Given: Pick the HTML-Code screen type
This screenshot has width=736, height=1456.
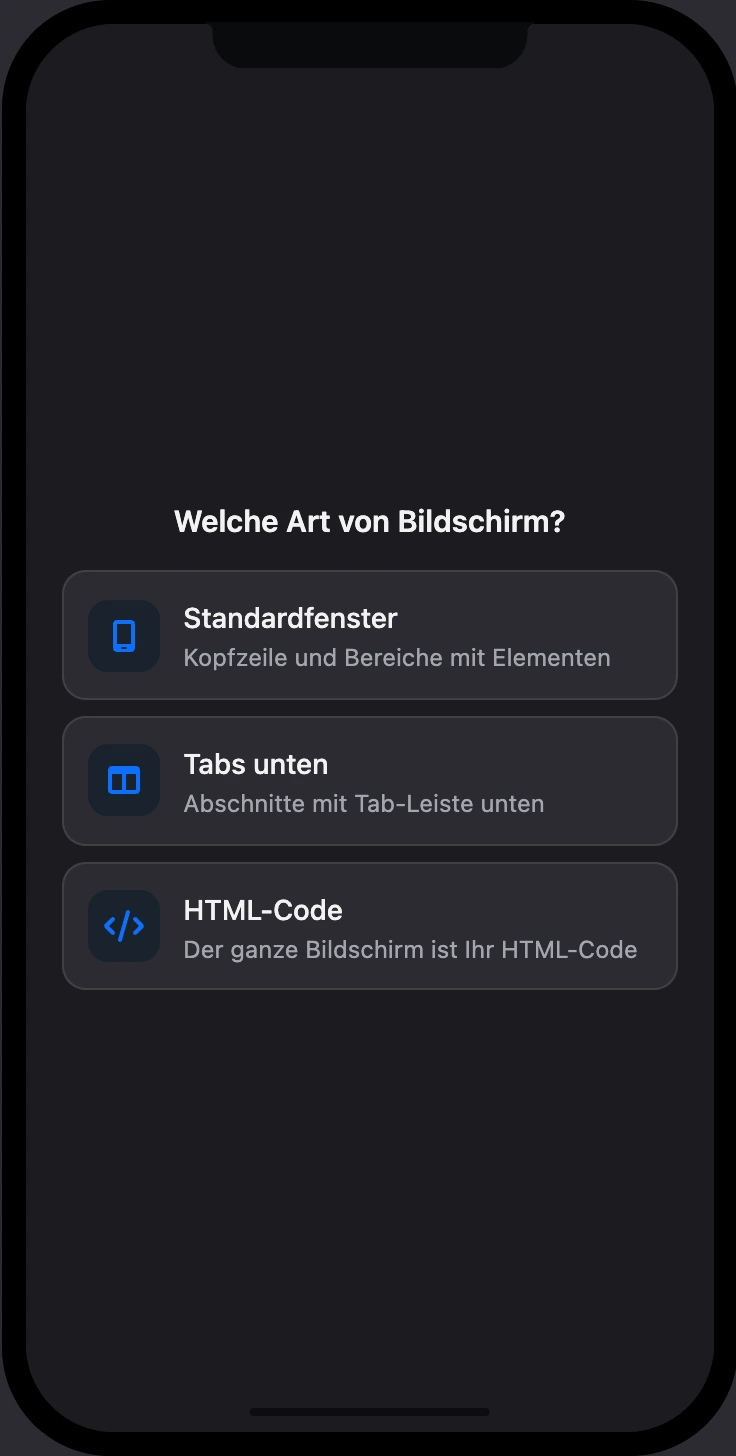Looking at the screenshot, I should pyautogui.click(x=370, y=926).
